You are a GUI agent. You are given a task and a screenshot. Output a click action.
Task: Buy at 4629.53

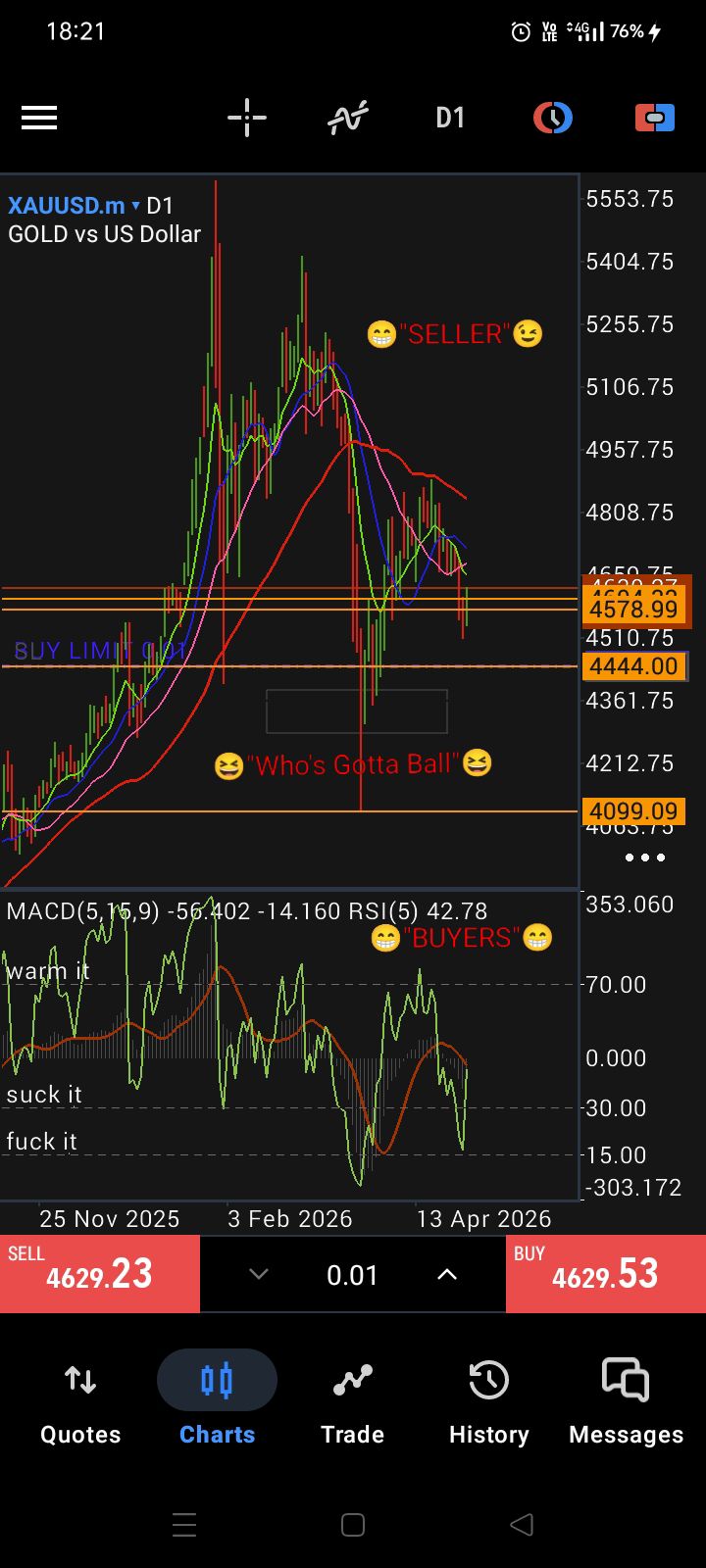tap(605, 1273)
